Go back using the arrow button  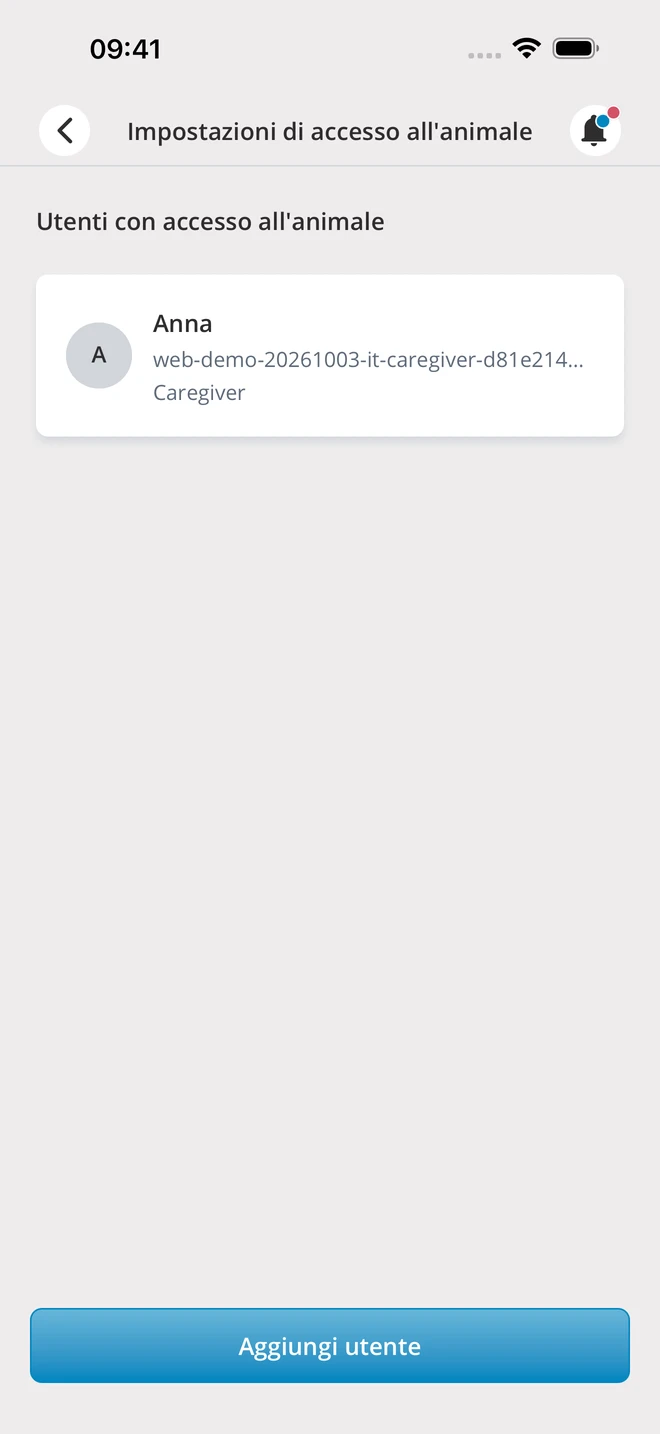(65, 131)
